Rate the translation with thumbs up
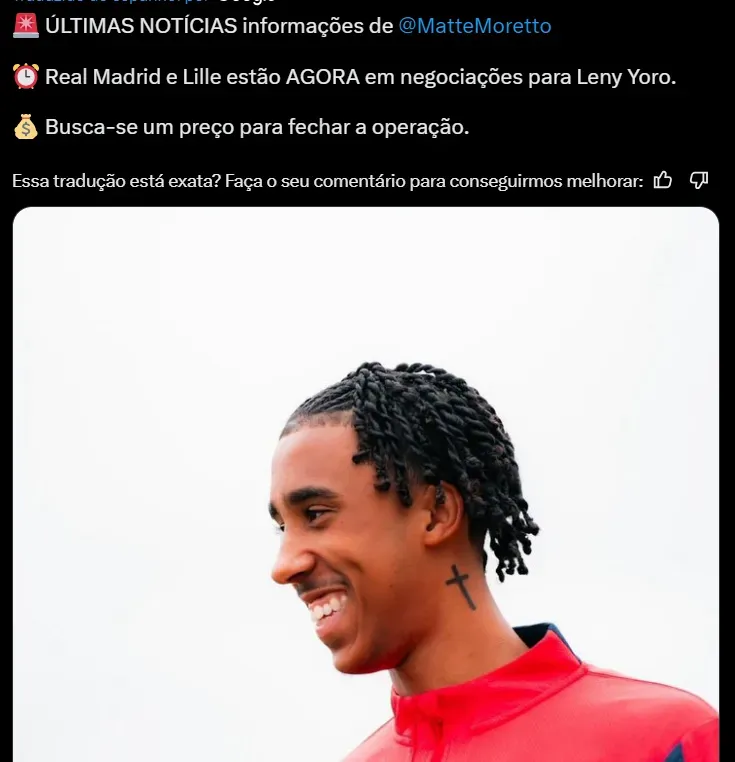This screenshot has width=735, height=762. (662, 180)
